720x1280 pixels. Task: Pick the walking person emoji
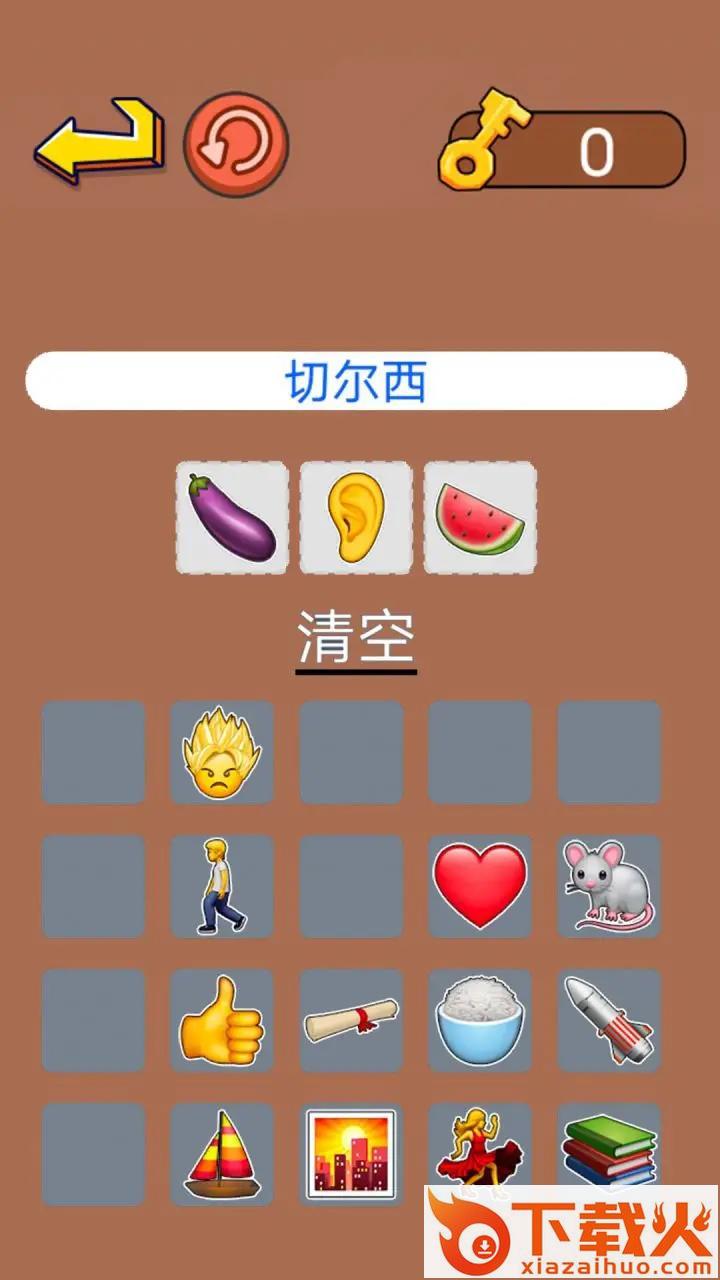click(x=222, y=886)
